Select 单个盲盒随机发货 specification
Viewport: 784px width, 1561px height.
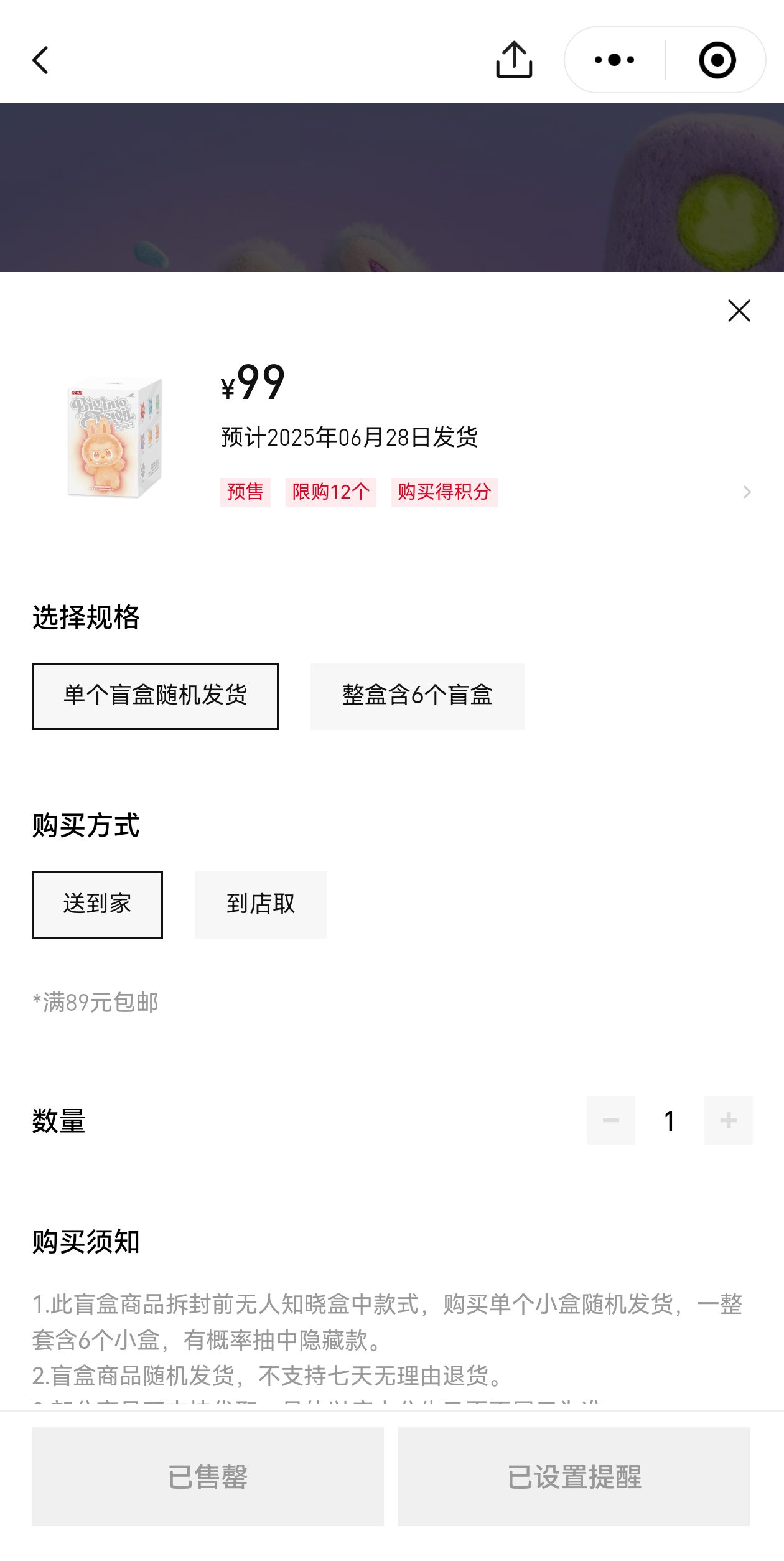(x=155, y=696)
